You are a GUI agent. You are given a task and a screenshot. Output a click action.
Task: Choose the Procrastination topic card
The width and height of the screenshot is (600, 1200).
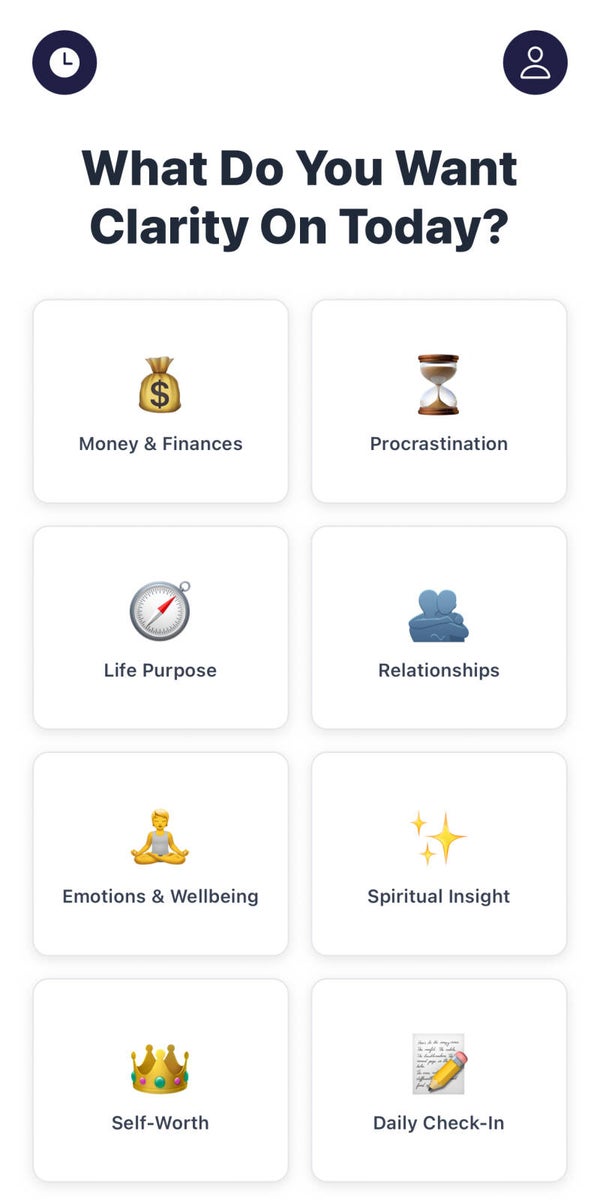tap(439, 401)
